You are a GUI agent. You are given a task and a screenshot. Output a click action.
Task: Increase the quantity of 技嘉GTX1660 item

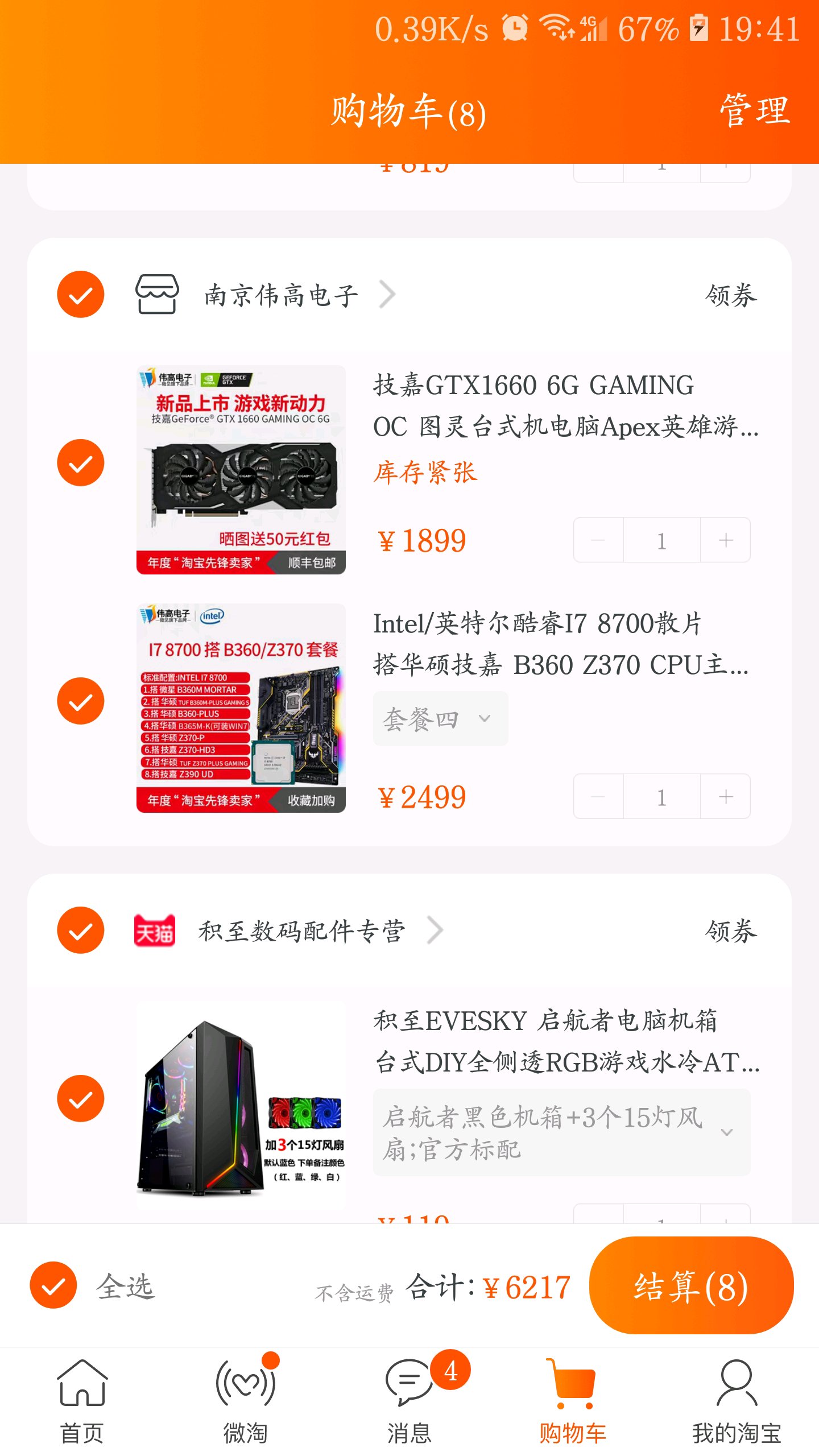[725, 540]
